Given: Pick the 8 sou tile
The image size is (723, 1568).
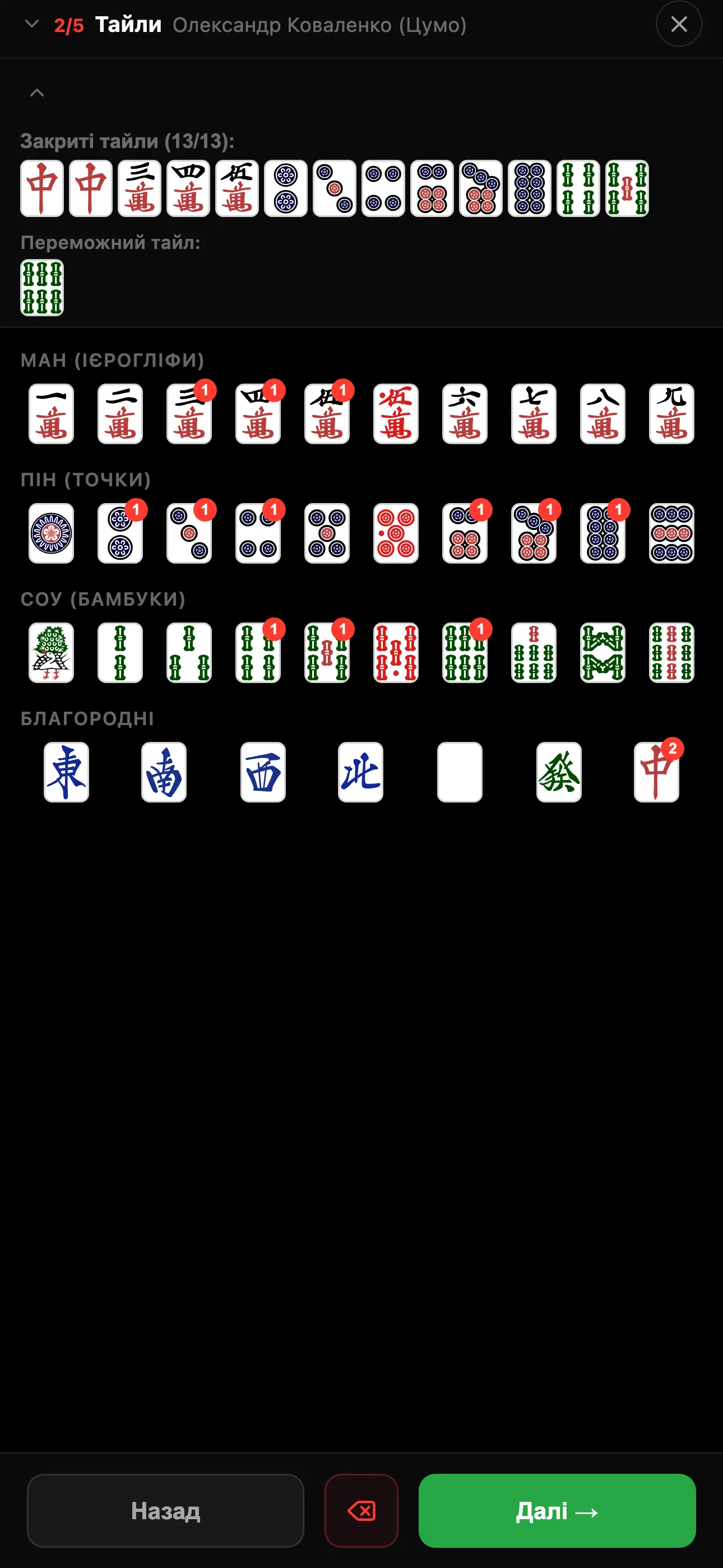Looking at the screenshot, I should point(602,653).
